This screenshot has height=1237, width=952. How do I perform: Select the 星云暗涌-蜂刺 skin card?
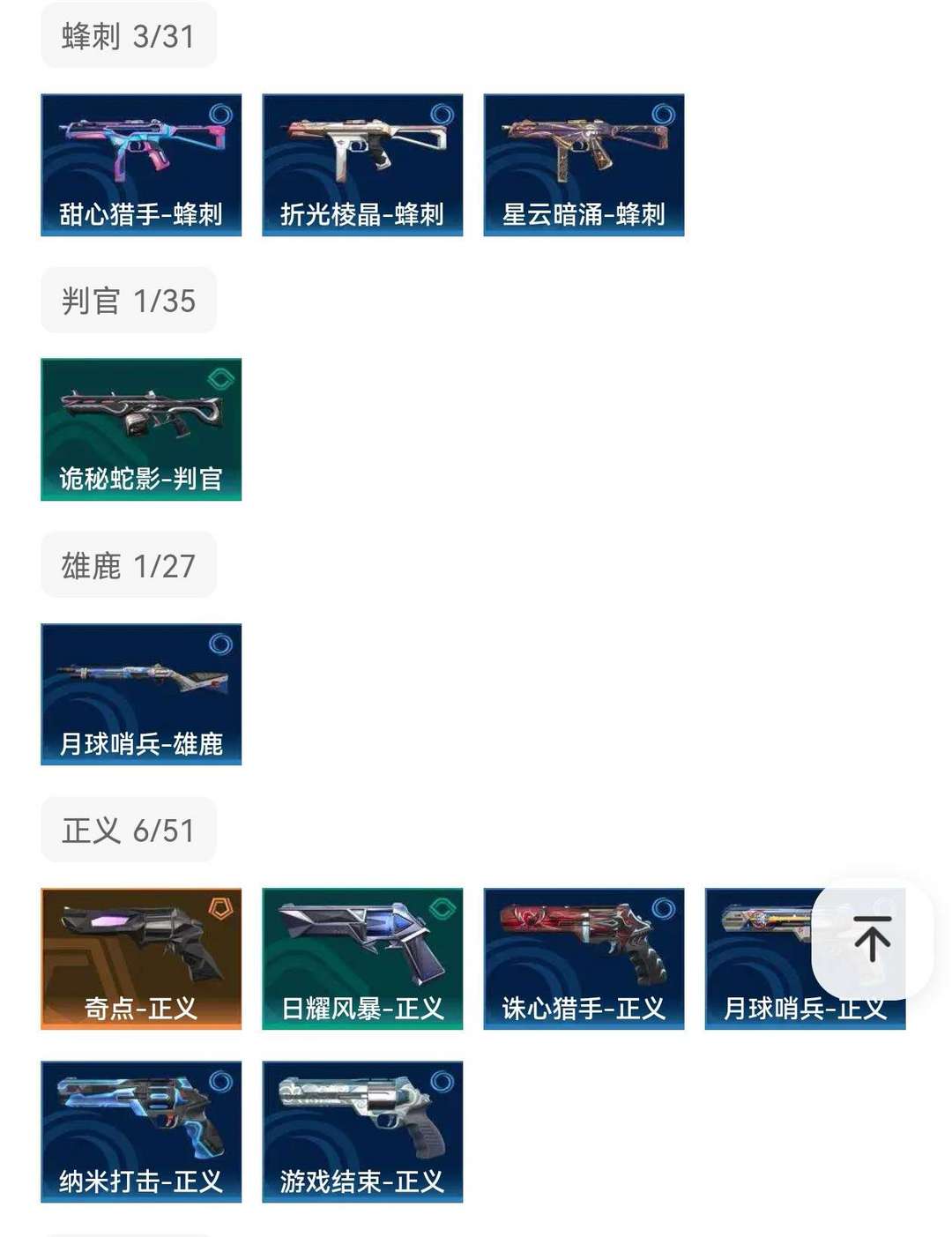pyautogui.click(x=584, y=165)
